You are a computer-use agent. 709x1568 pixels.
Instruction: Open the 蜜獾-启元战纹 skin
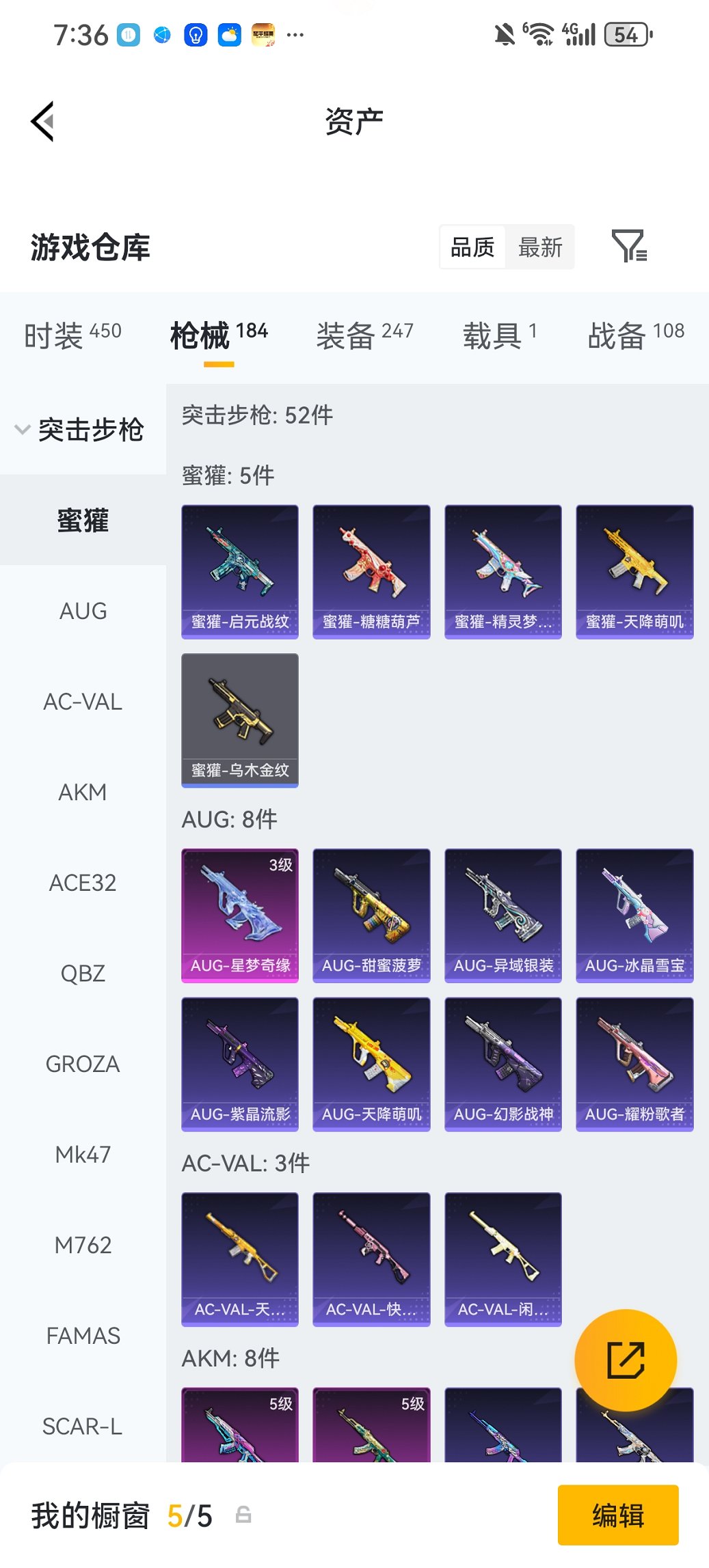point(240,571)
